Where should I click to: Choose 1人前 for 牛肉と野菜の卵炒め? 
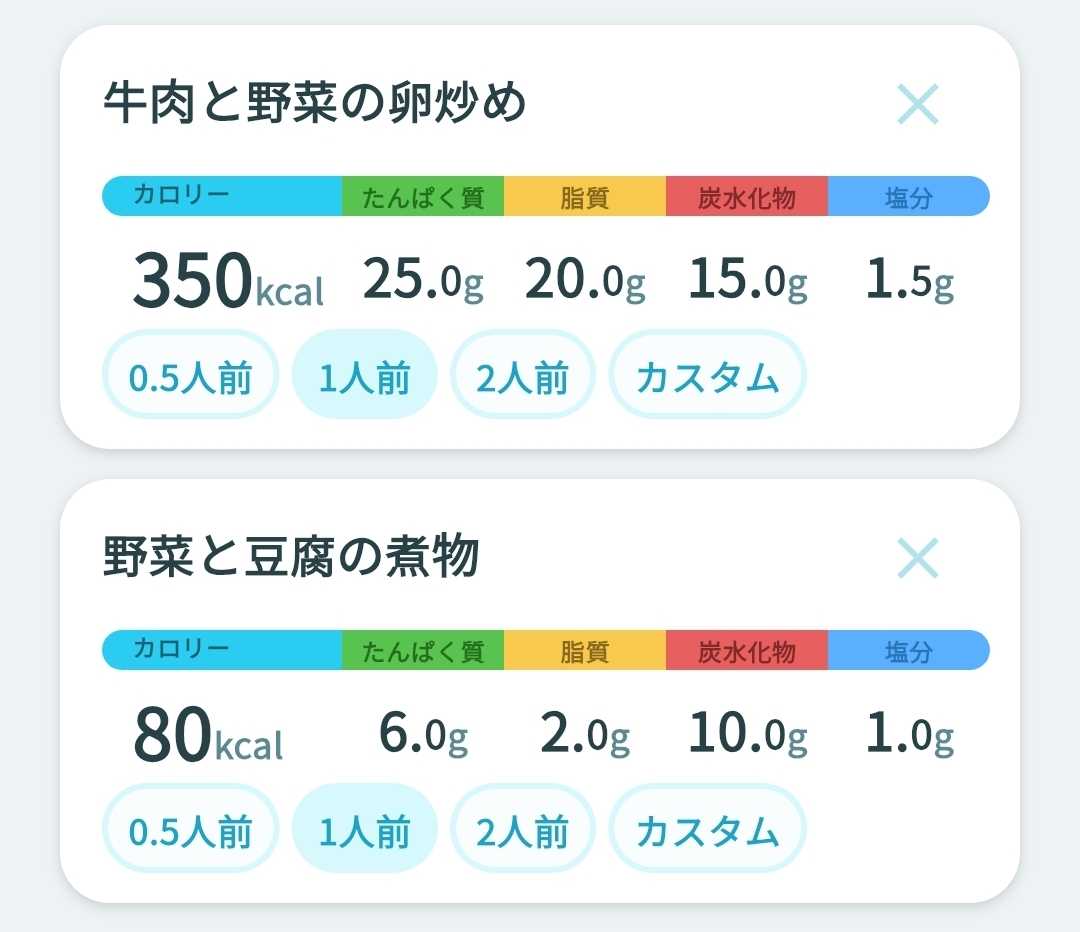(x=364, y=375)
